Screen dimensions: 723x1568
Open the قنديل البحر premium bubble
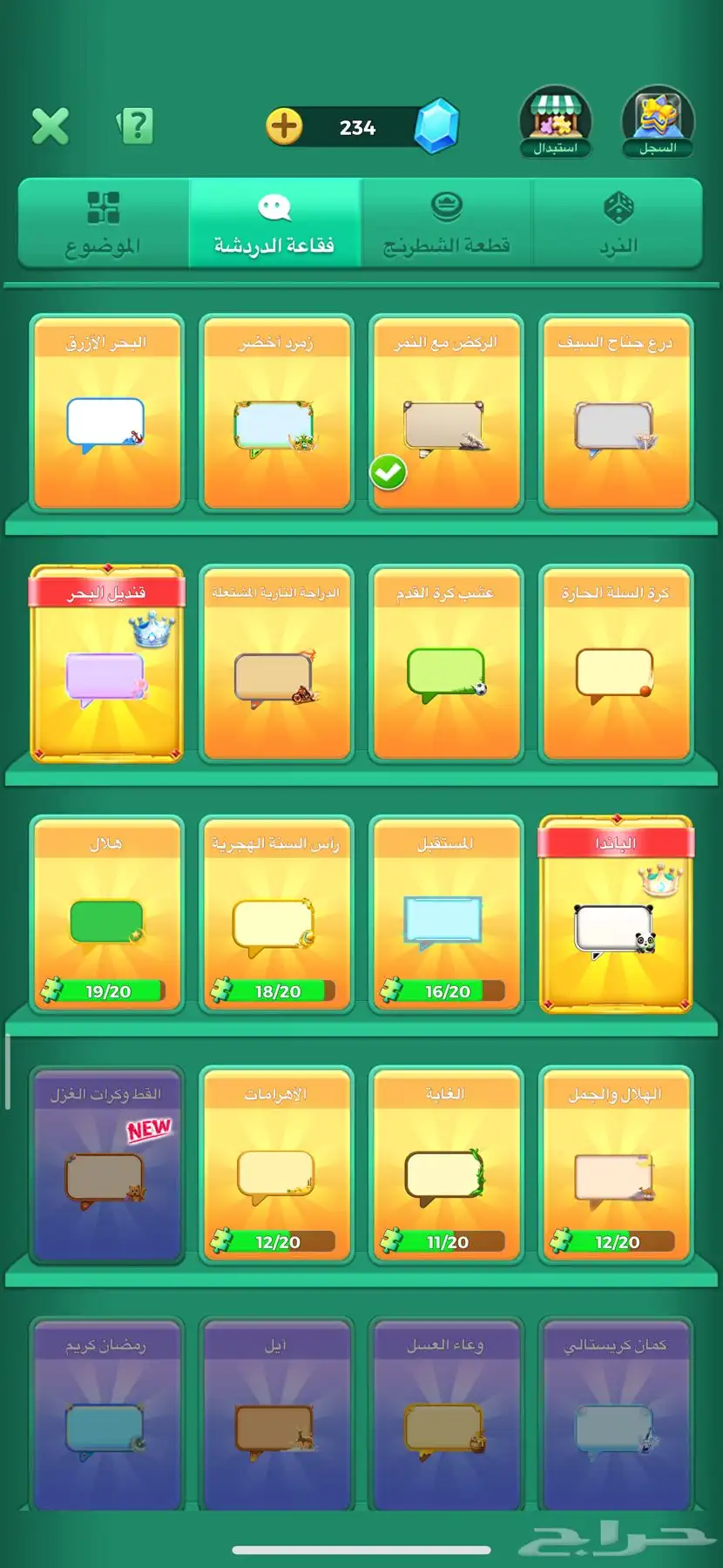[x=106, y=665]
